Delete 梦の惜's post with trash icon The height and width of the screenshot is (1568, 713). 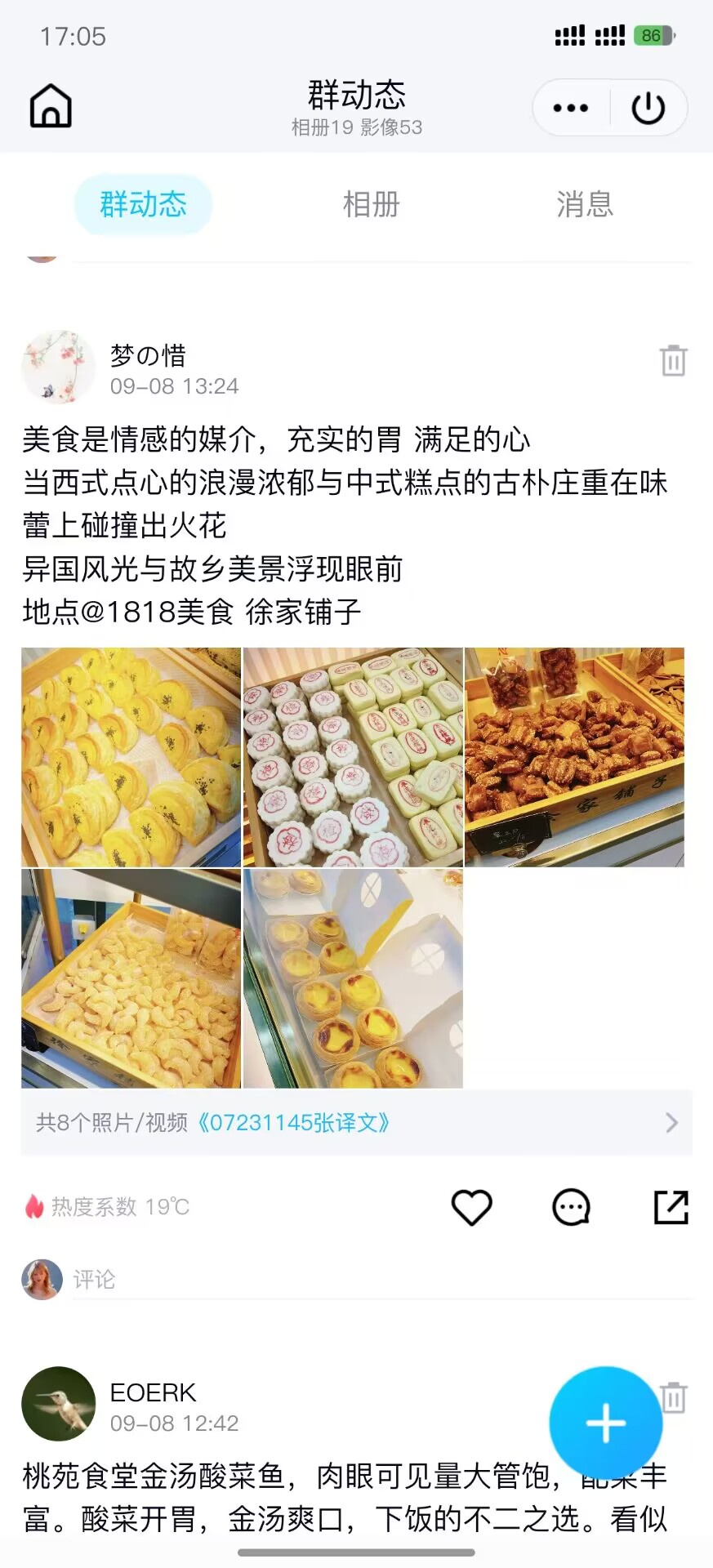673,360
